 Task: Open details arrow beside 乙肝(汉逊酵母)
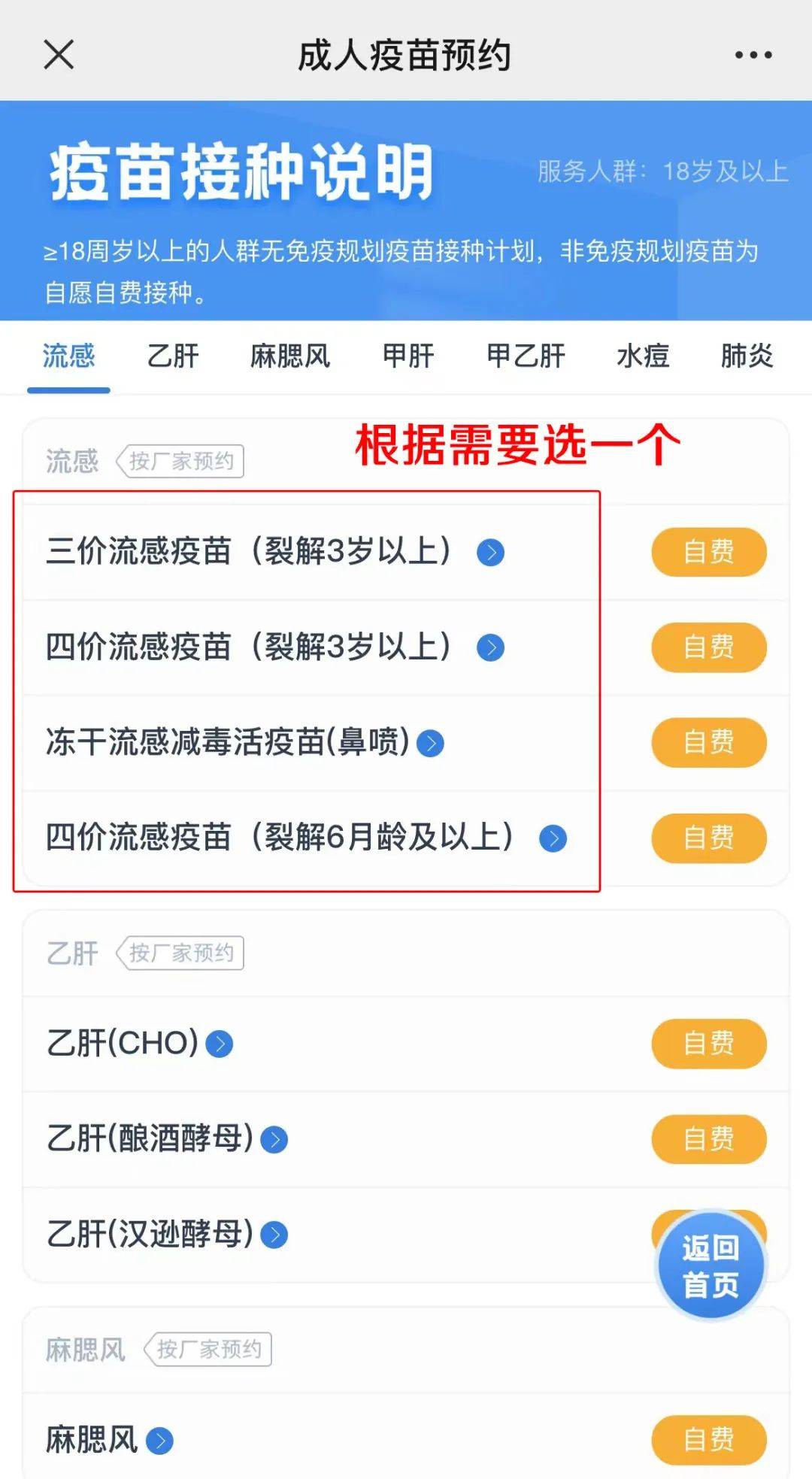[274, 1235]
